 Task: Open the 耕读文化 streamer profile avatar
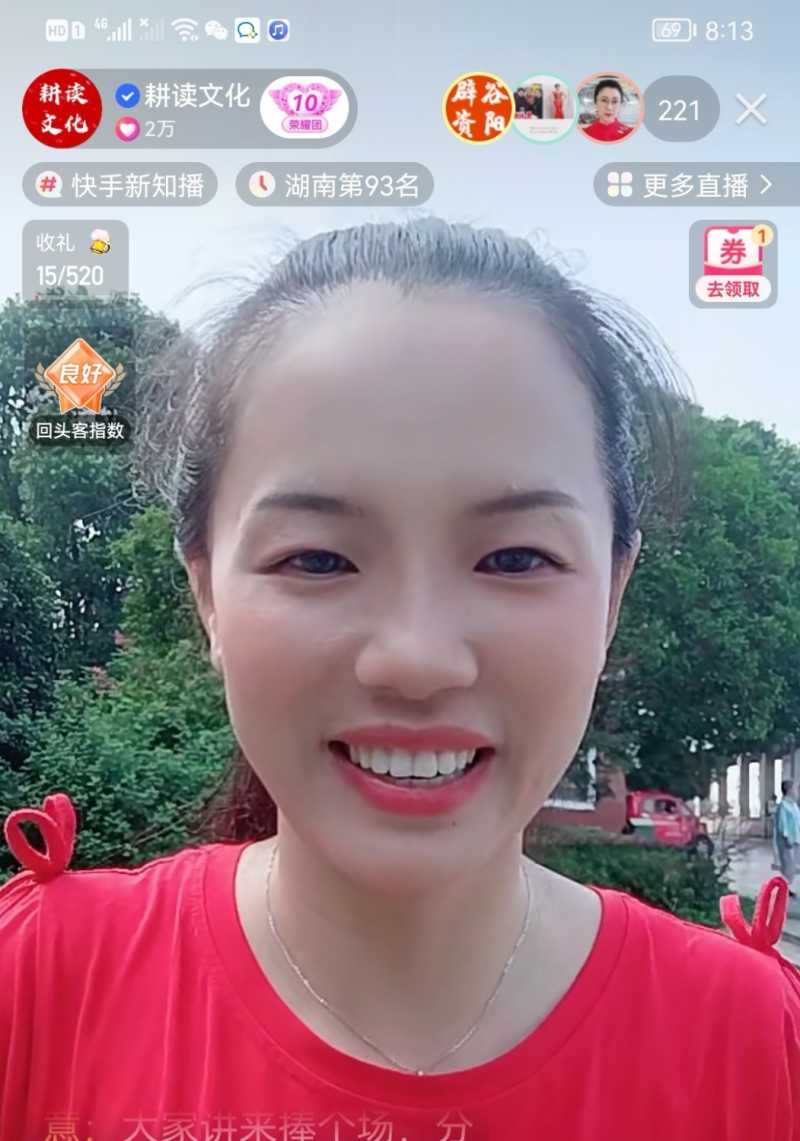62,109
